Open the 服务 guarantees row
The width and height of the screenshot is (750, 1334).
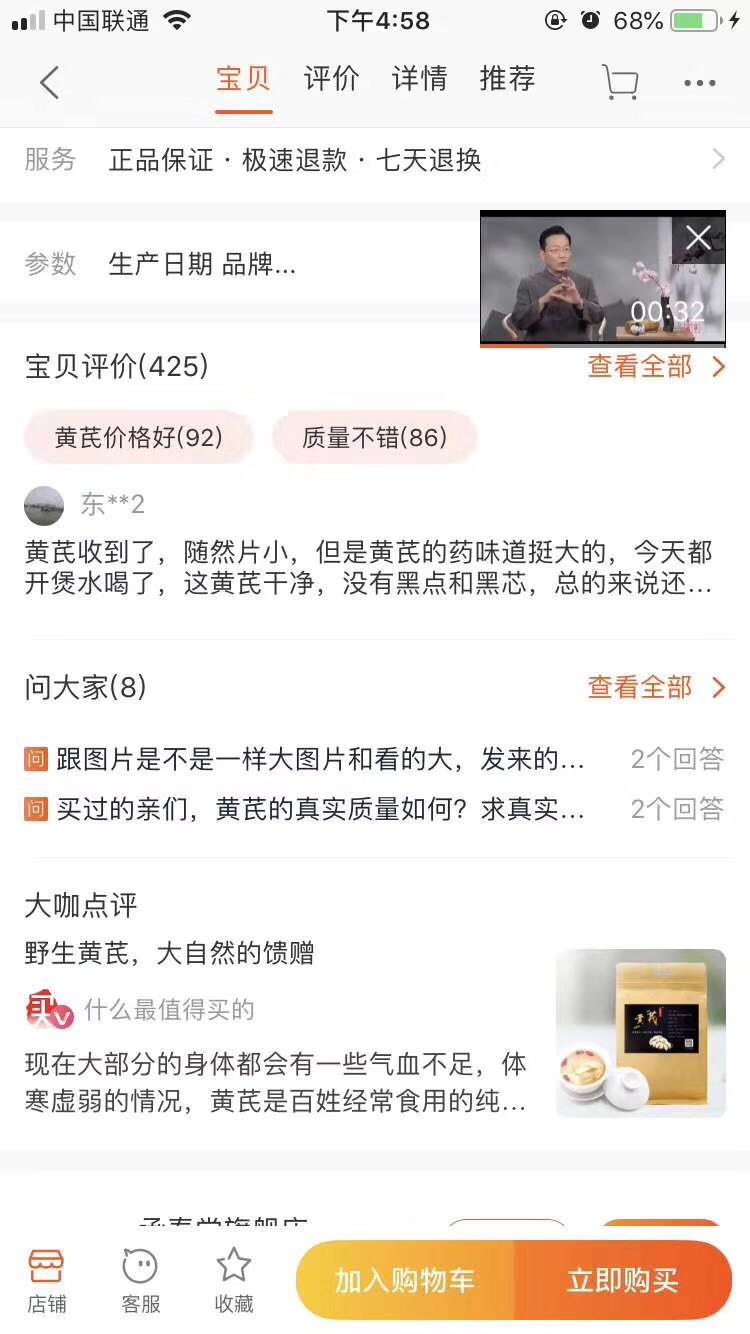375,160
